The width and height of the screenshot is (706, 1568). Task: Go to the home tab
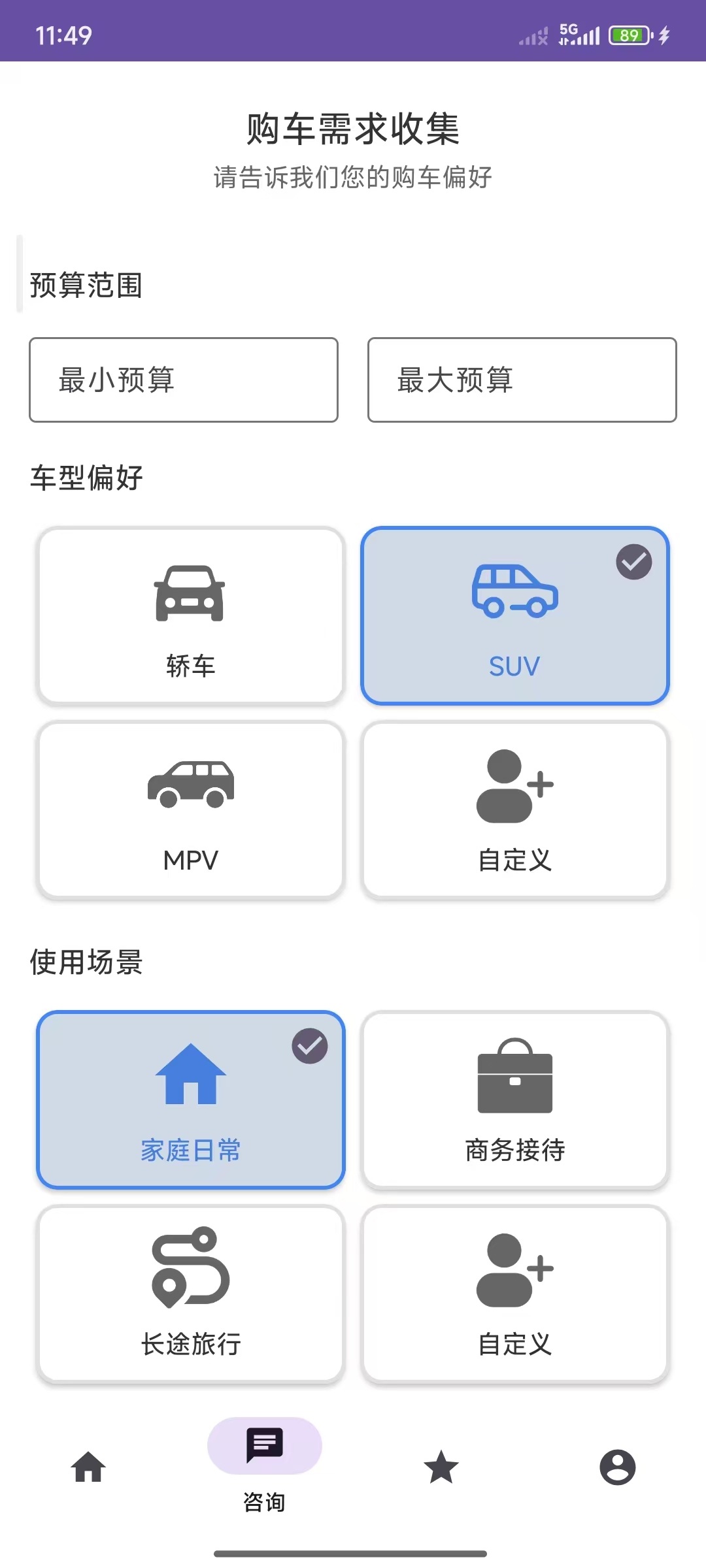click(x=88, y=1467)
